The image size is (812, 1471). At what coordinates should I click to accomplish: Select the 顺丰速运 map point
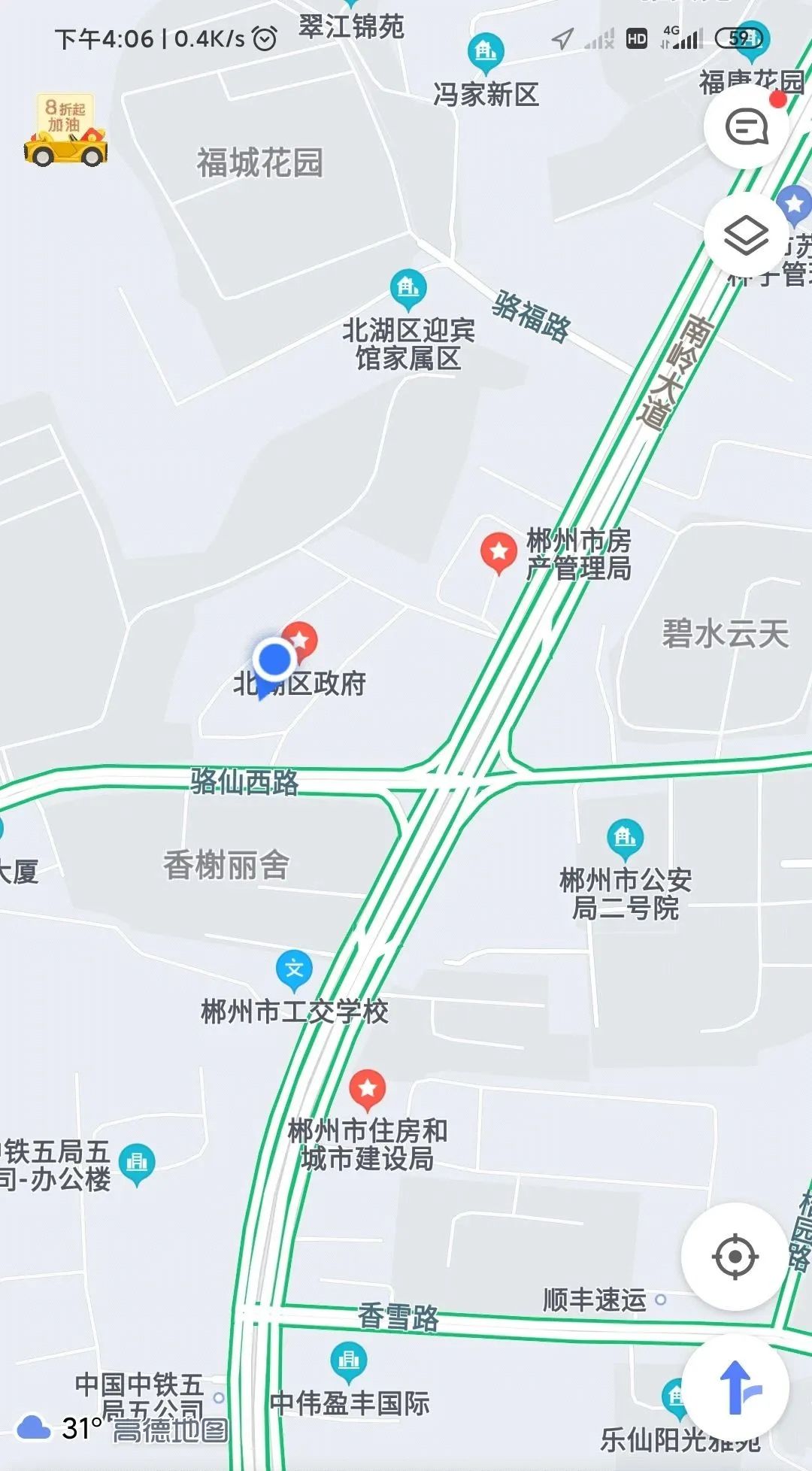[660, 1300]
